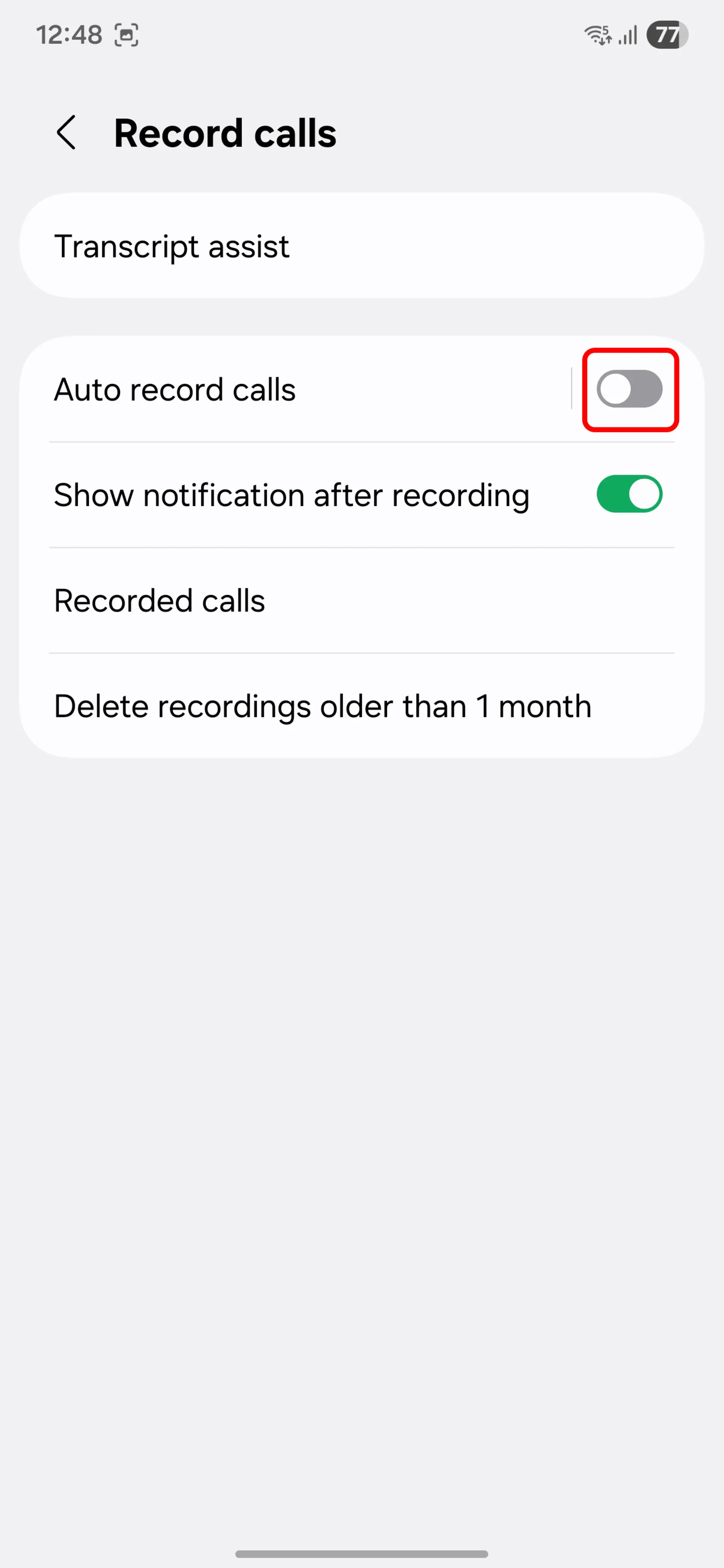Open Transcript assist settings

[362, 246]
